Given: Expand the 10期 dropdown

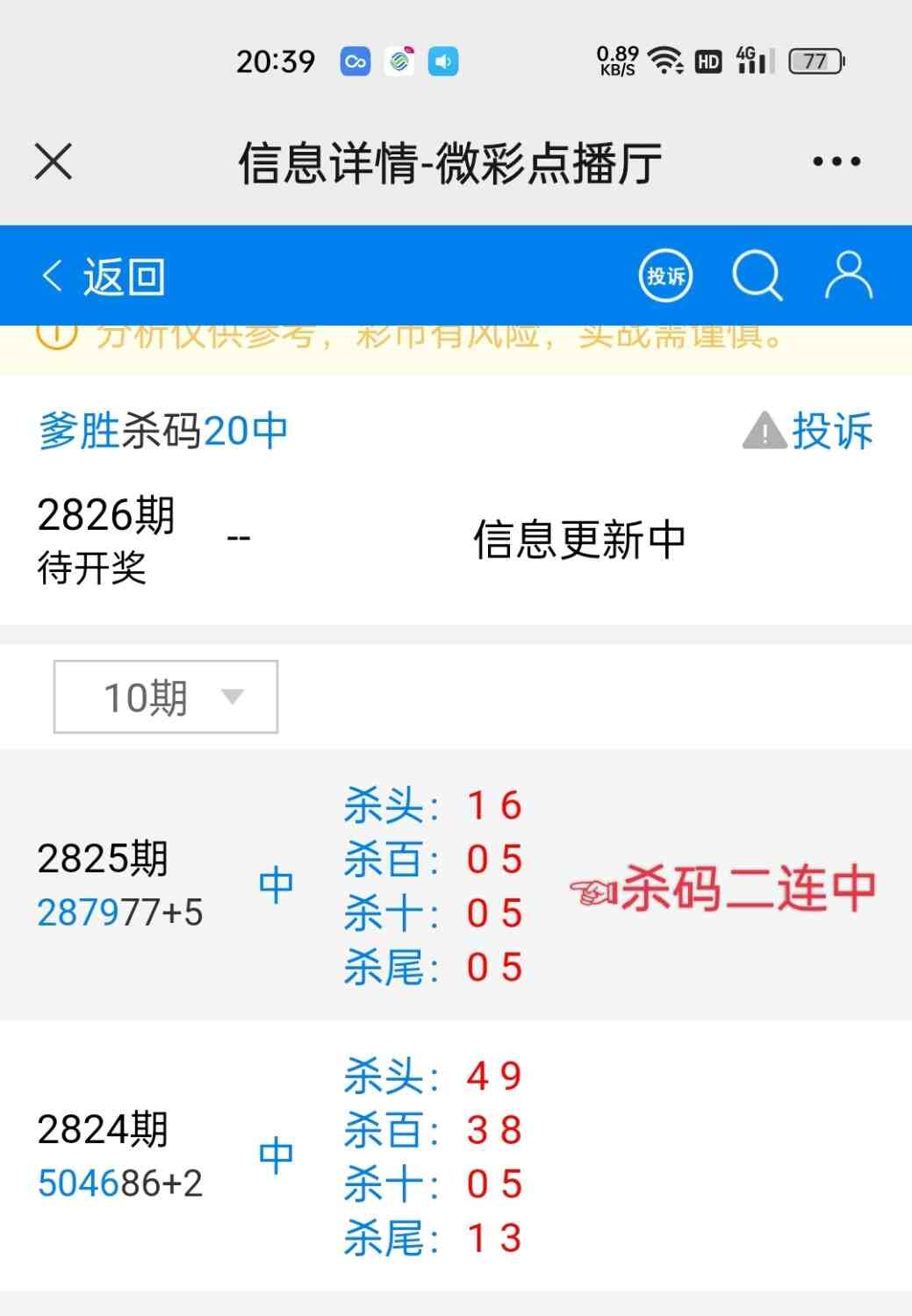Looking at the screenshot, I should click(x=166, y=697).
